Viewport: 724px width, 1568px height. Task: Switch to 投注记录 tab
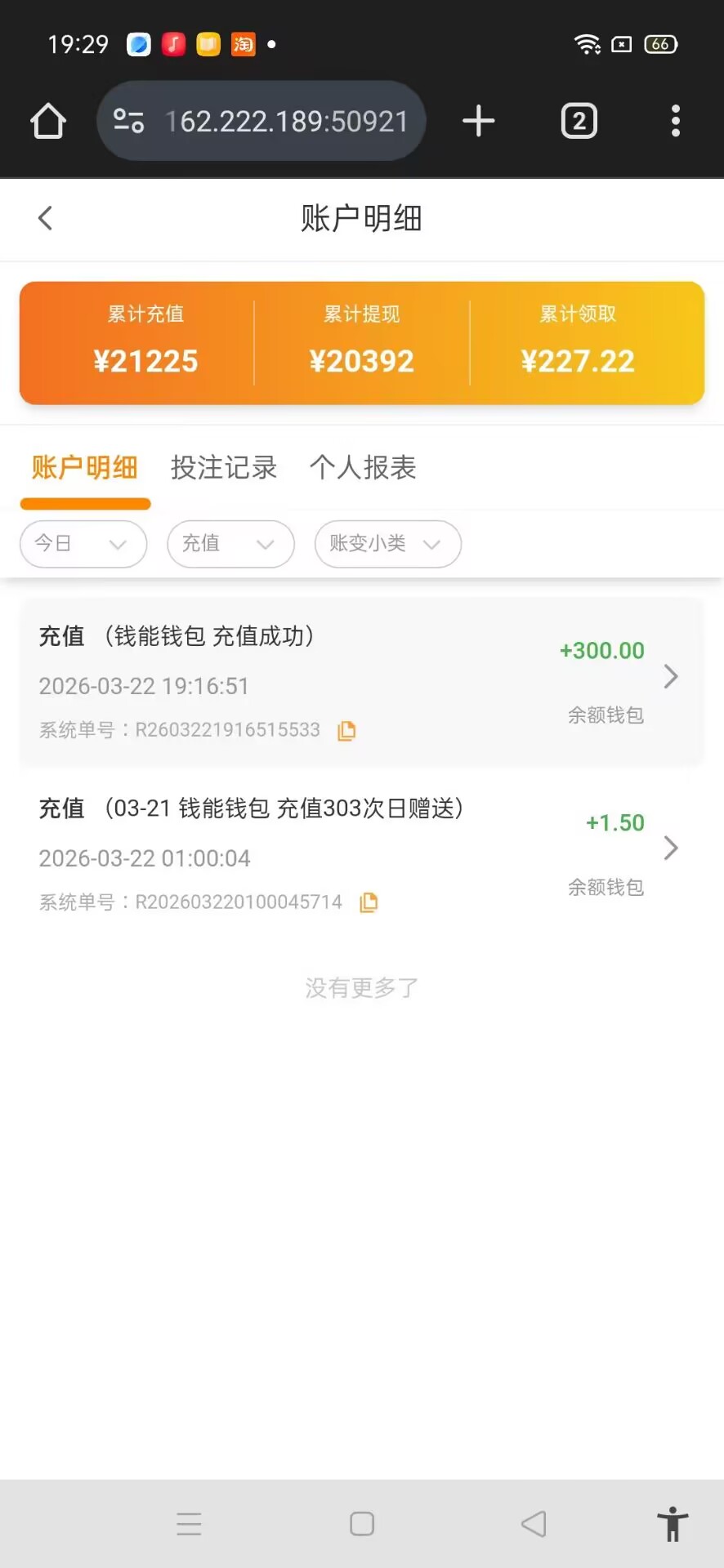pyautogui.click(x=223, y=468)
